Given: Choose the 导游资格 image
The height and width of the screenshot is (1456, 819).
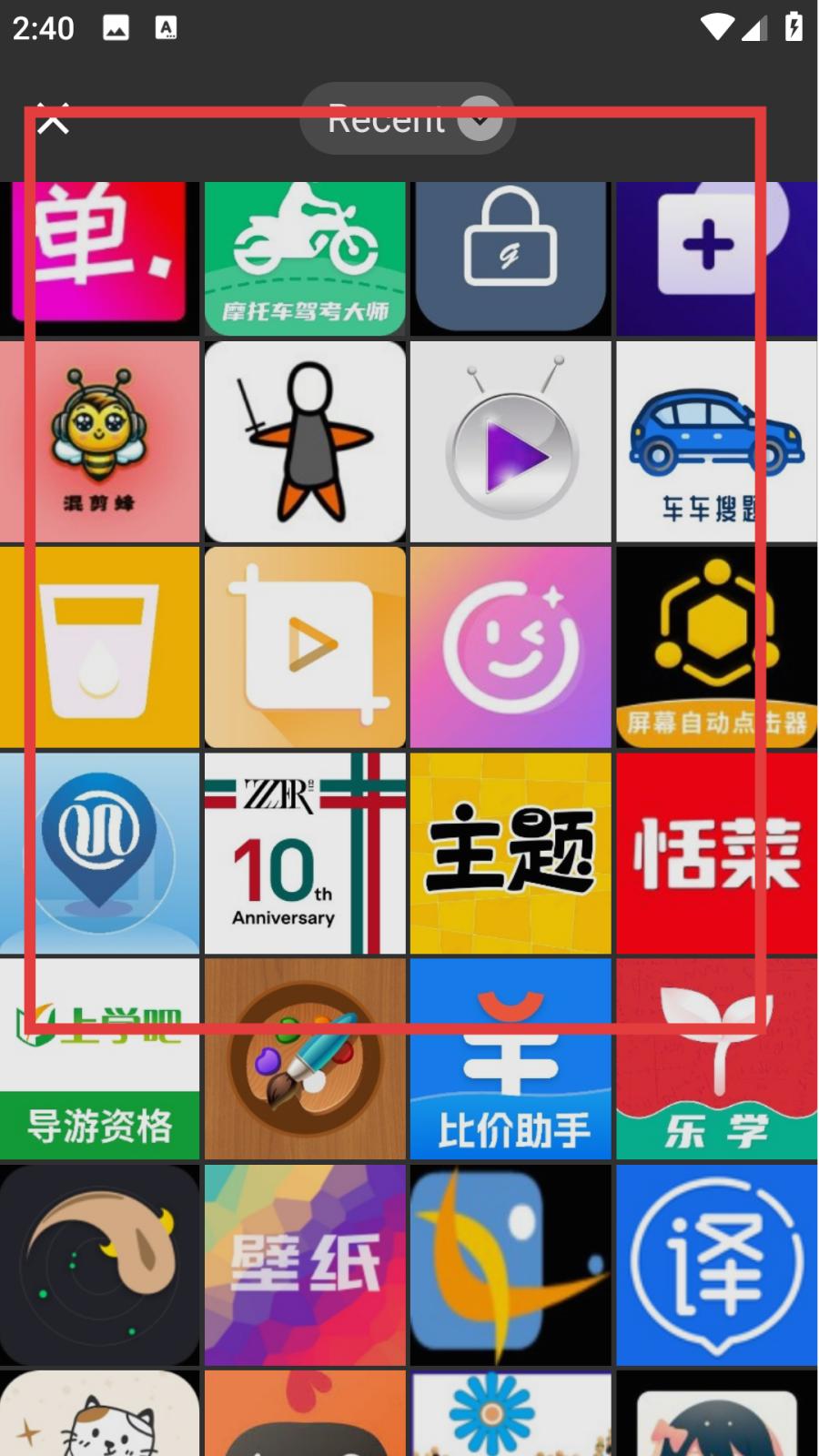Looking at the screenshot, I should click(x=99, y=1059).
